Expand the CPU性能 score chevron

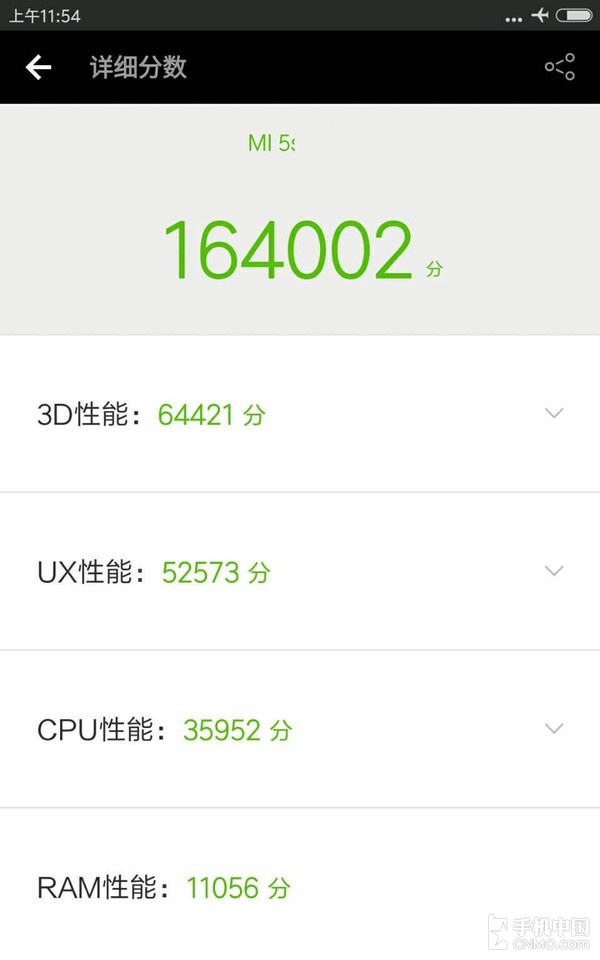554,728
